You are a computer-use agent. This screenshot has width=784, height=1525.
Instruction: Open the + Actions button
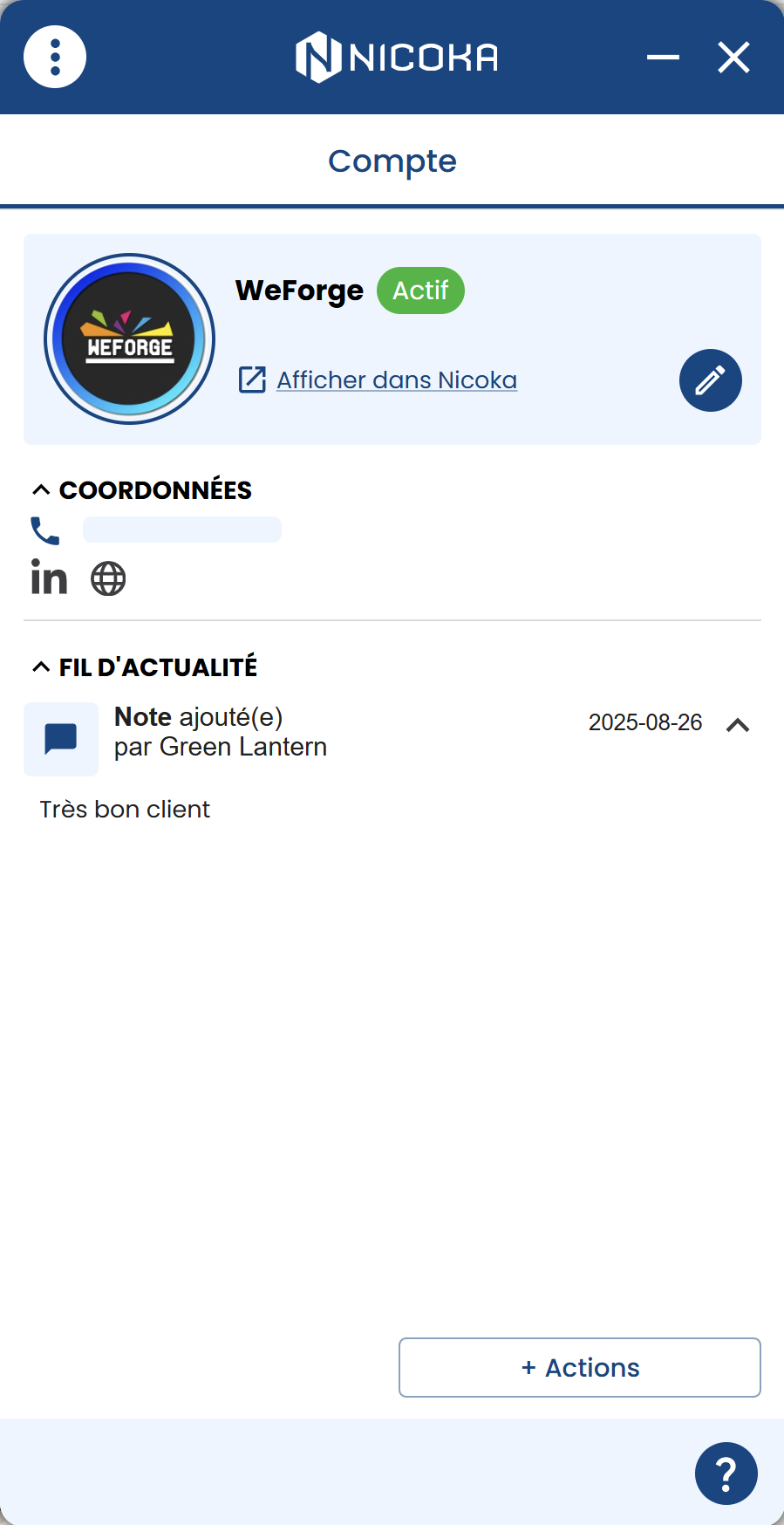coord(579,1367)
